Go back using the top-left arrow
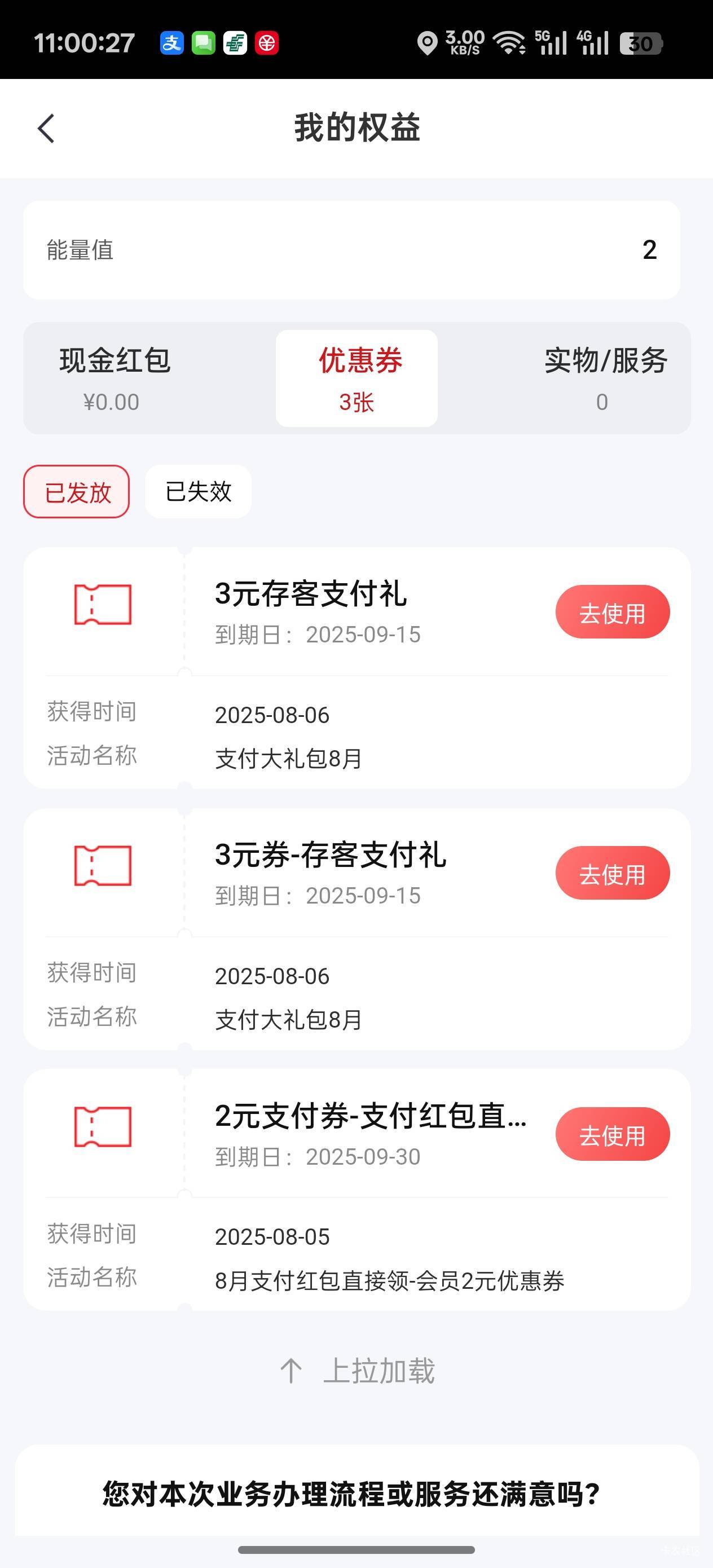Viewport: 713px width, 1568px height. tap(46, 129)
